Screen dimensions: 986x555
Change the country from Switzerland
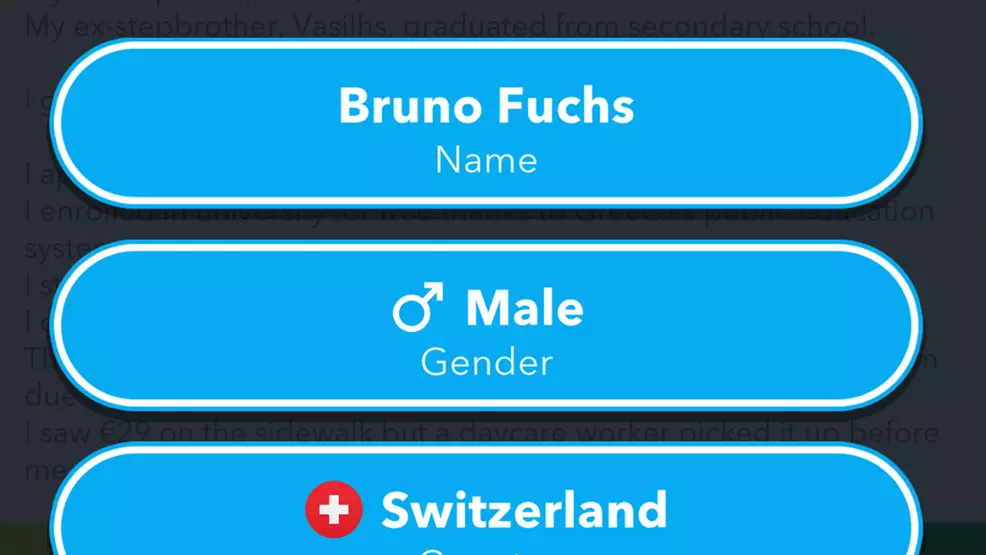pyautogui.click(x=486, y=512)
